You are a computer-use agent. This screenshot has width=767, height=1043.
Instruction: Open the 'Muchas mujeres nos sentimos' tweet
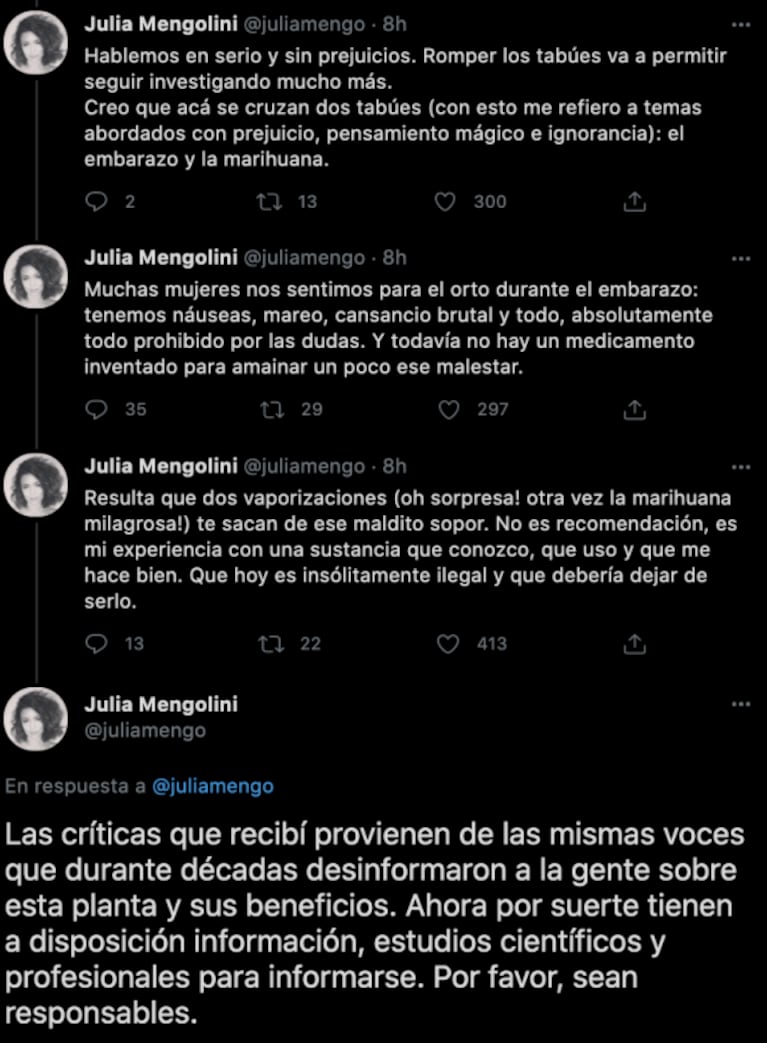tap(400, 340)
